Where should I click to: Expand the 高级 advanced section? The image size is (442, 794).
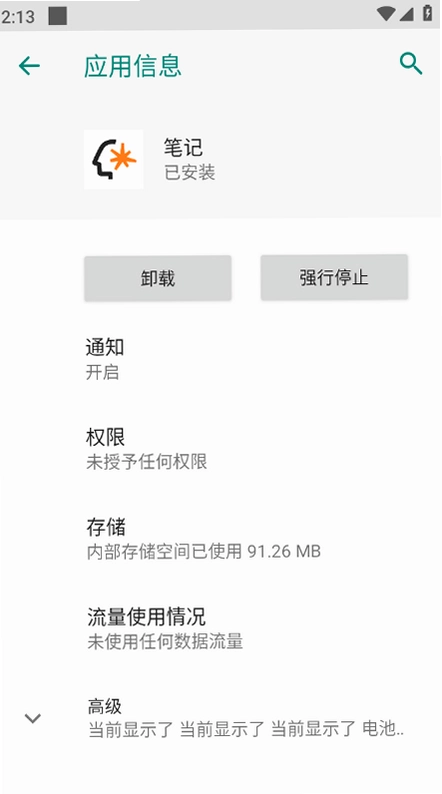coord(221,718)
